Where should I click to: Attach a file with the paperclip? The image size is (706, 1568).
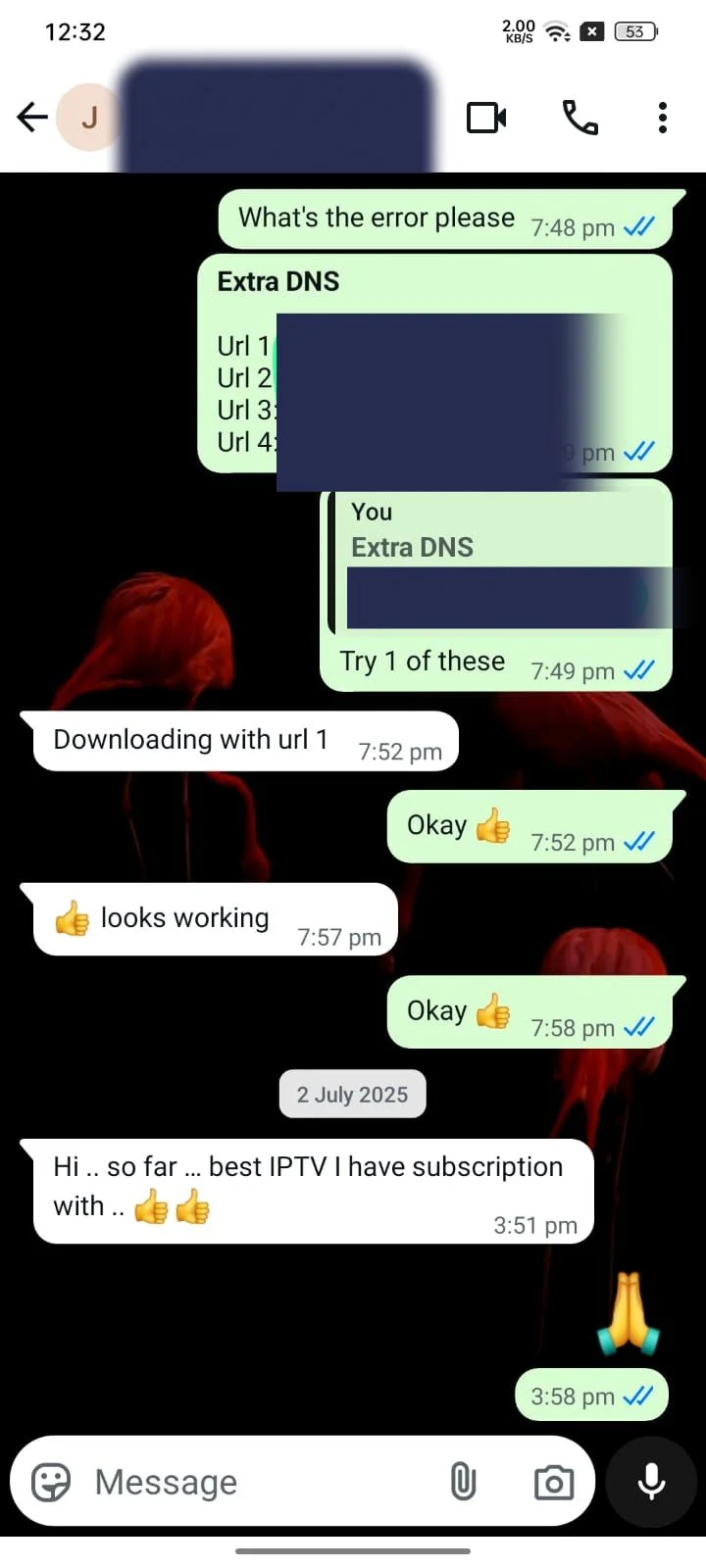click(463, 1482)
